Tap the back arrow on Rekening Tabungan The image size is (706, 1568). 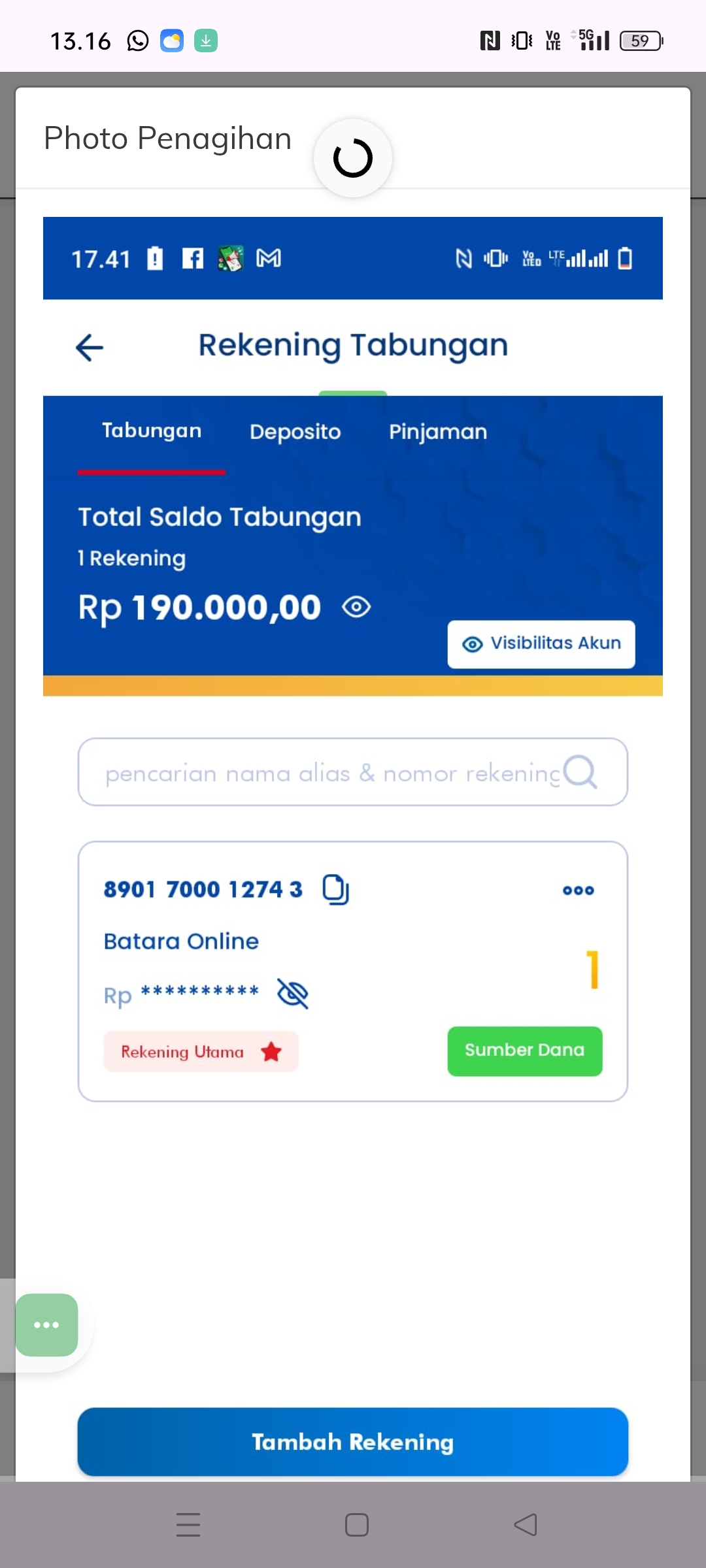90,348
